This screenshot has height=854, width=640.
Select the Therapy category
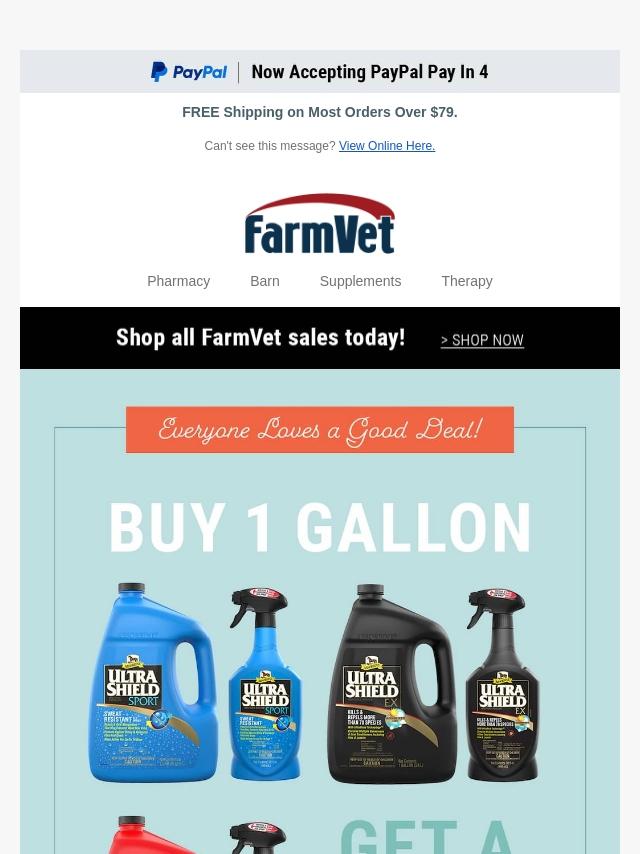pyautogui.click(x=466, y=281)
